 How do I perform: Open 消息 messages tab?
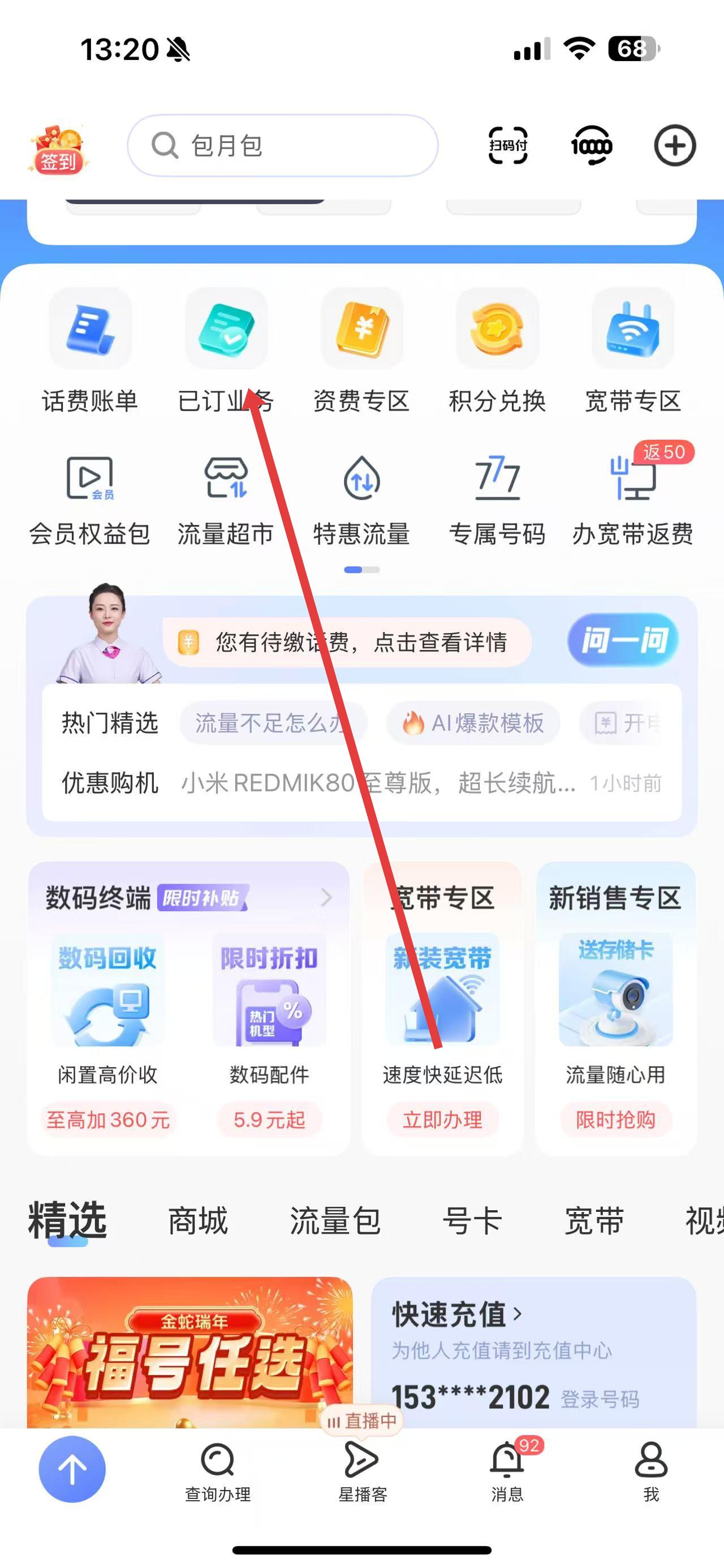[507, 1471]
